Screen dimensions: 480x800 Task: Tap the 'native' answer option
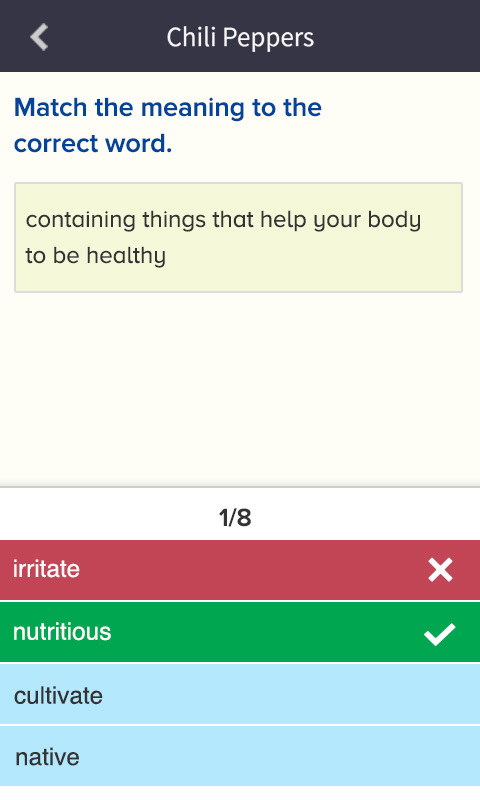tap(240, 756)
